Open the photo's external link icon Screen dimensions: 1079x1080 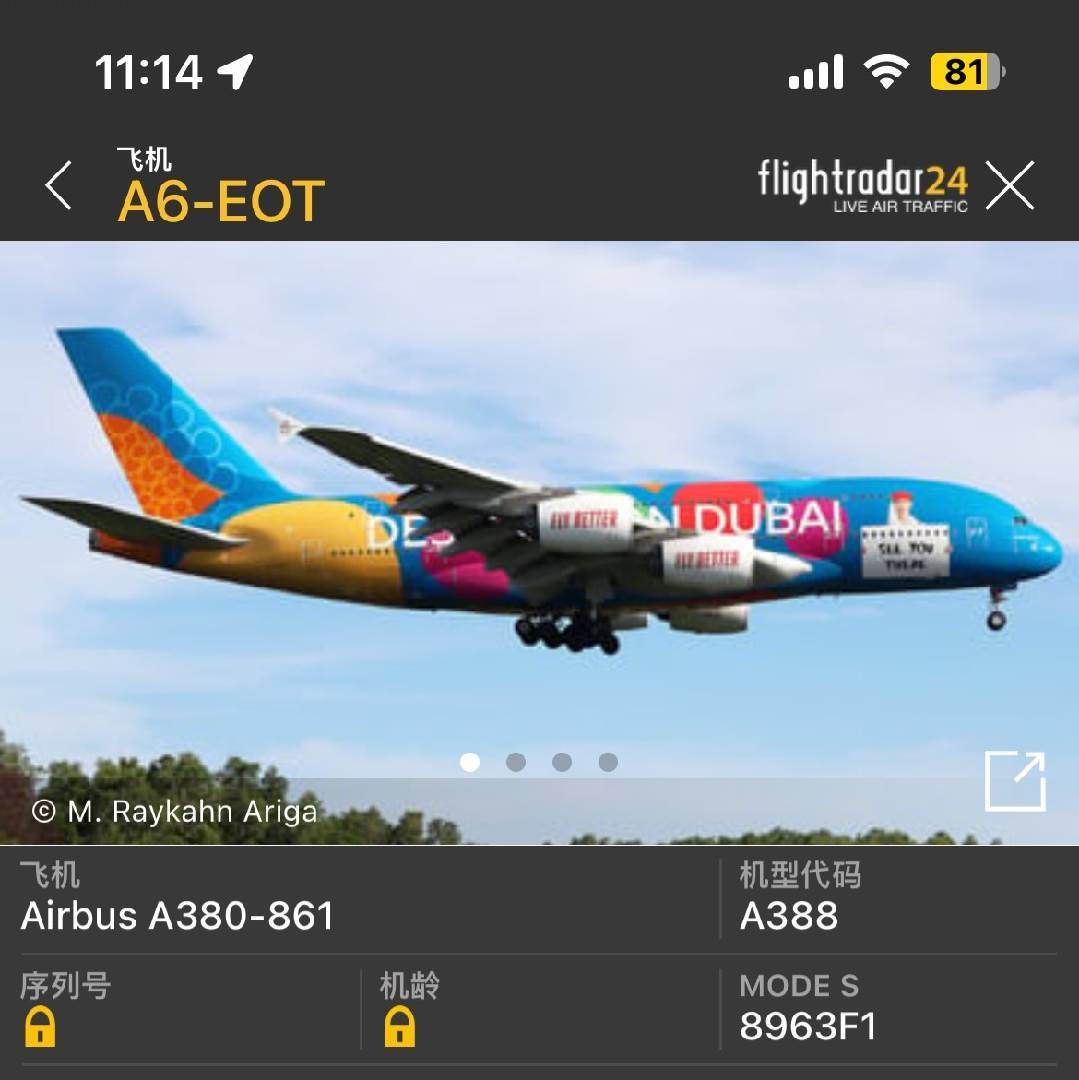click(1014, 781)
